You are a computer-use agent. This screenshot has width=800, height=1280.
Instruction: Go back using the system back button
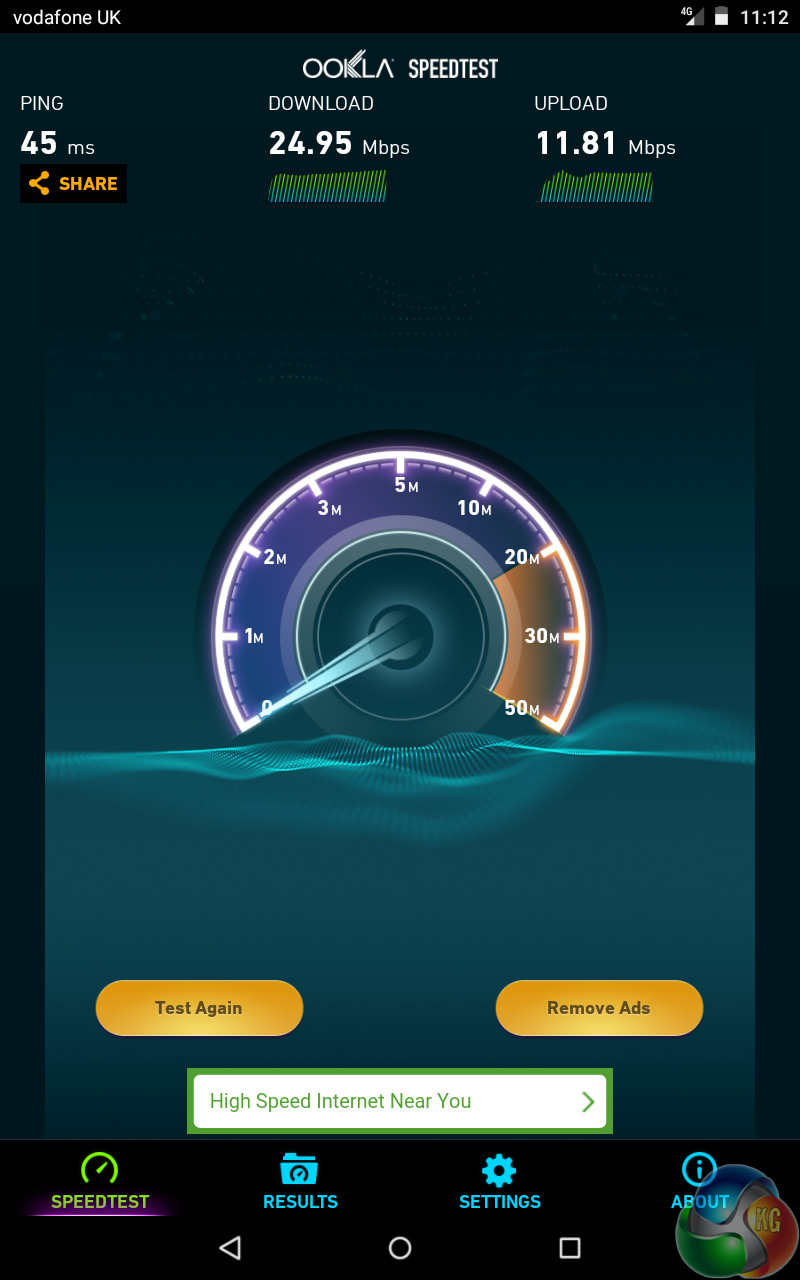point(230,1247)
